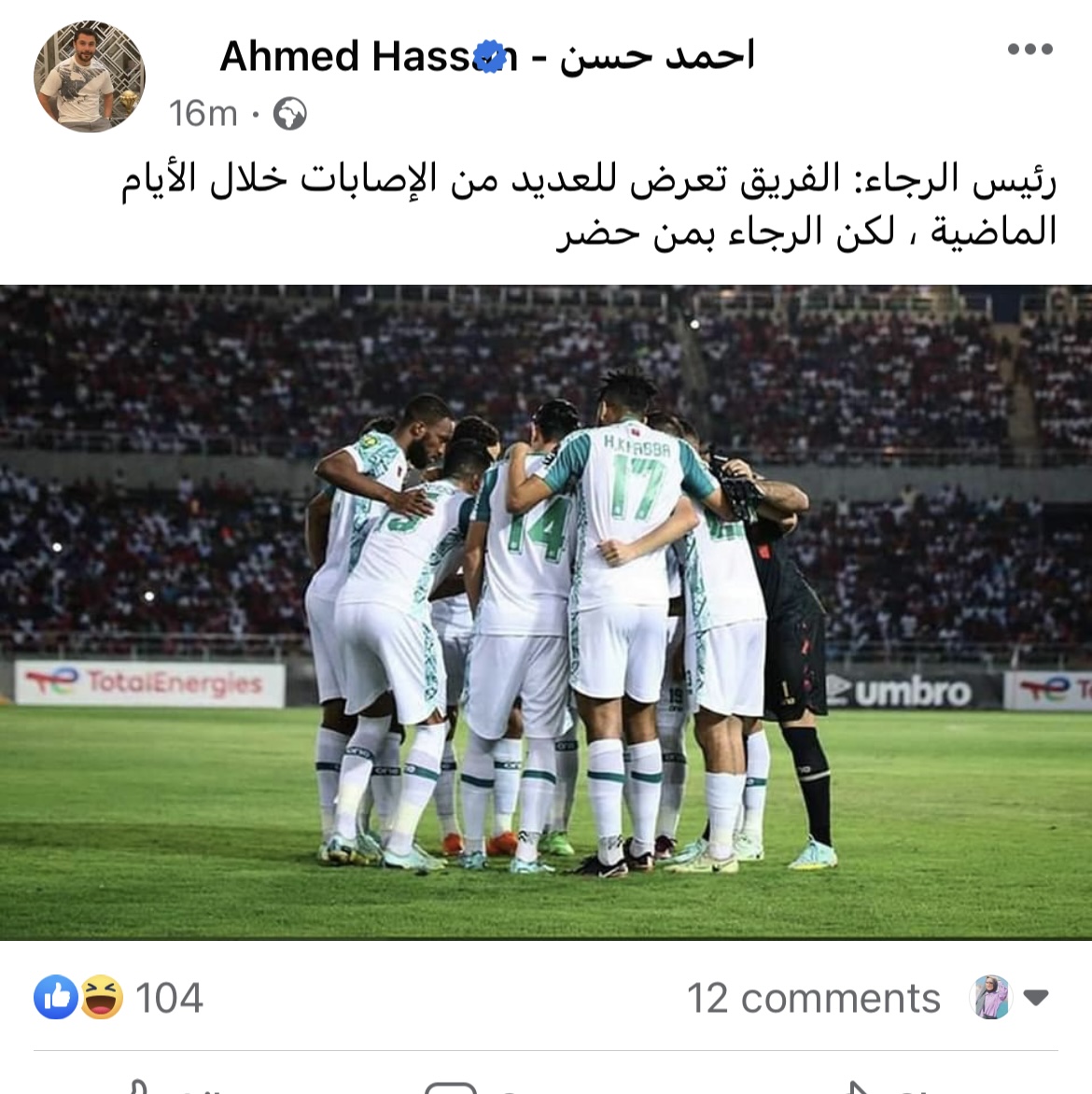Open the post's three-dot options menu

[1029, 49]
